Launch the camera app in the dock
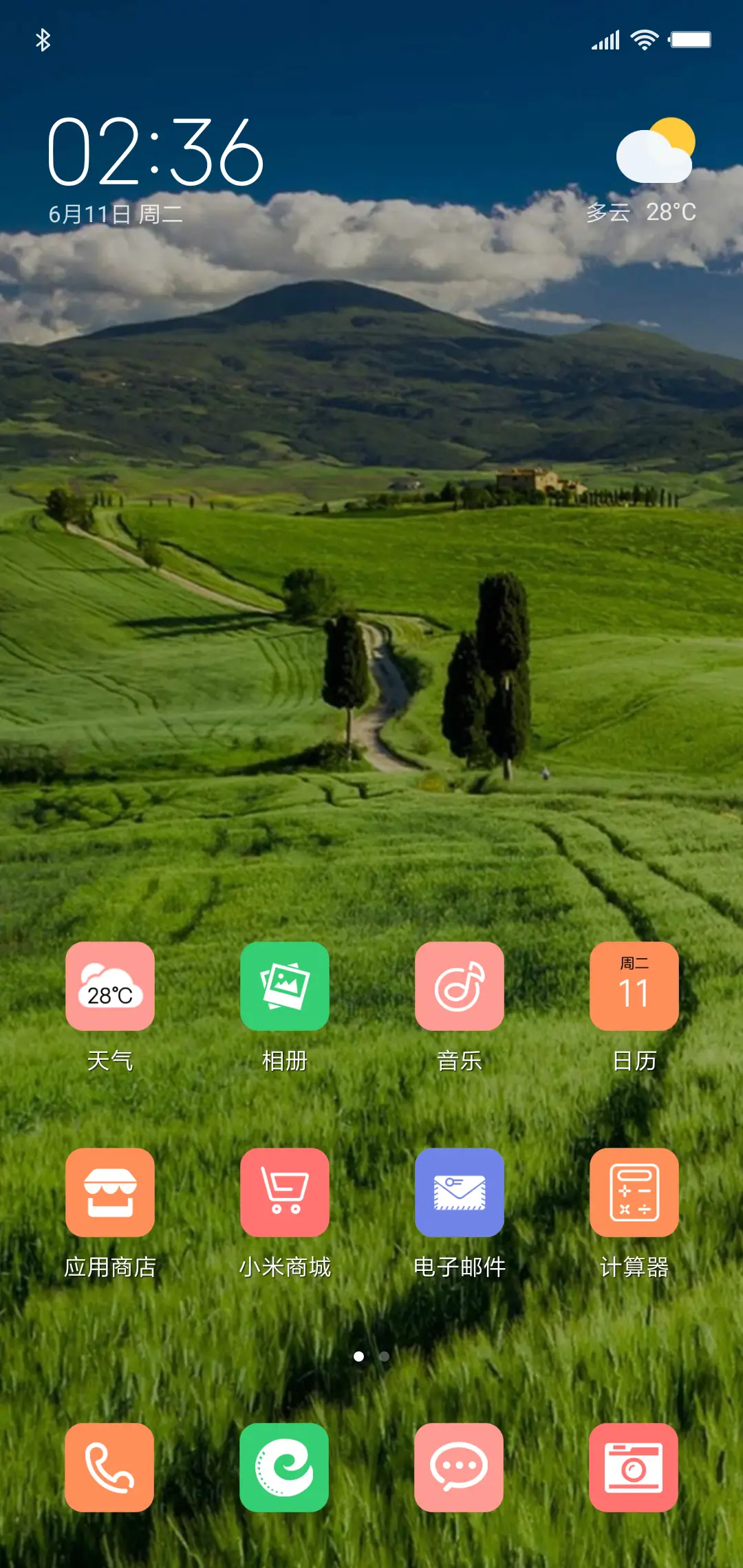743x1568 pixels. tap(634, 1468)
